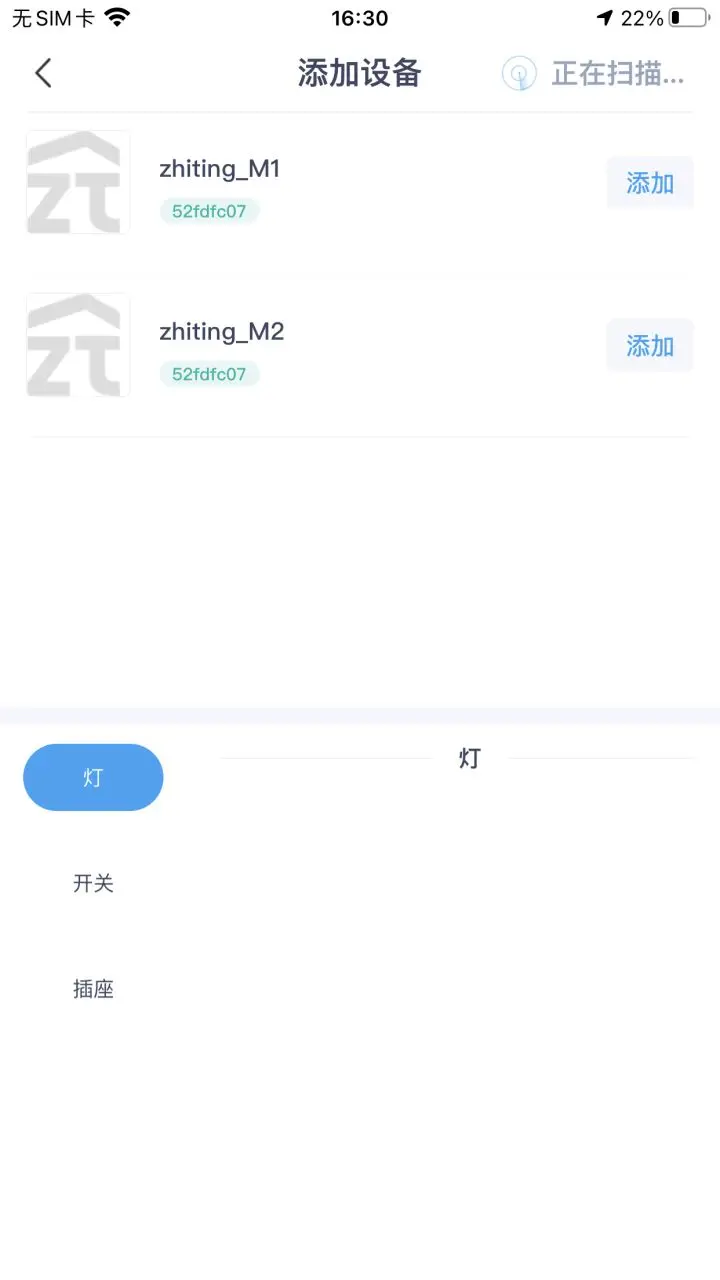Click the location arrow icon in status bar
This screenshot has width=720, height=1280.
tap(604, 16)
